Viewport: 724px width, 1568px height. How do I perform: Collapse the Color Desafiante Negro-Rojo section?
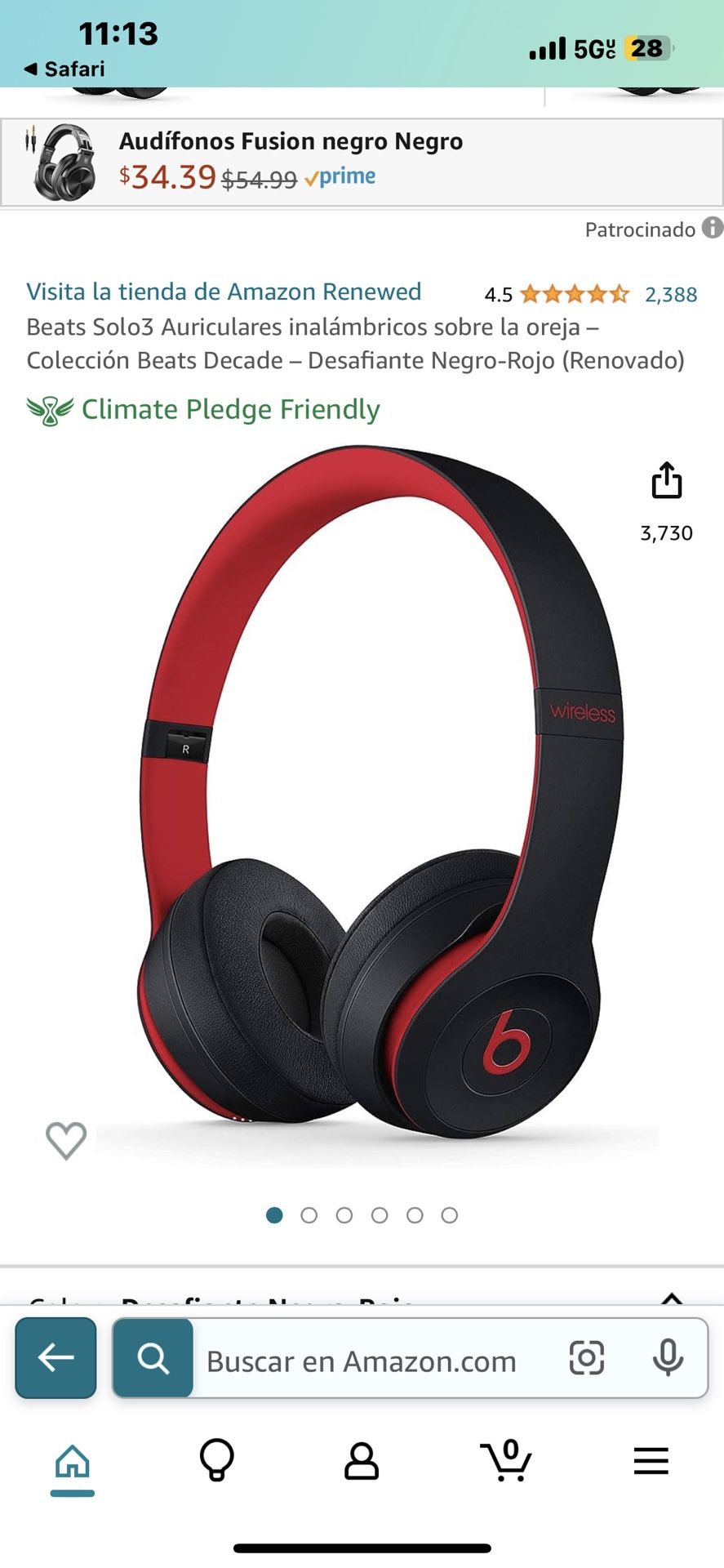pyautogui.click(x=671, y=1298)
